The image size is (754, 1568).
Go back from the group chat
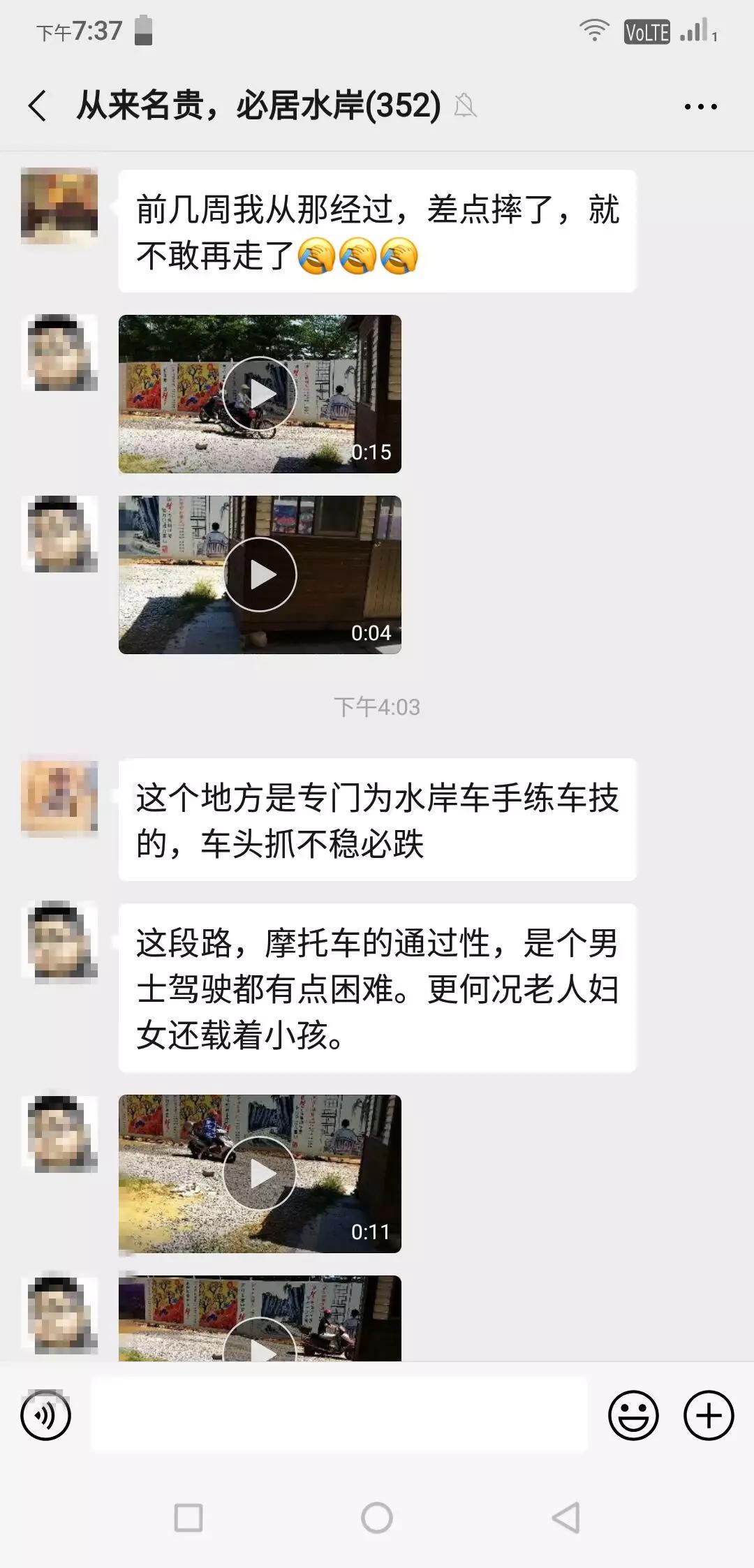[x=38, y=107]
